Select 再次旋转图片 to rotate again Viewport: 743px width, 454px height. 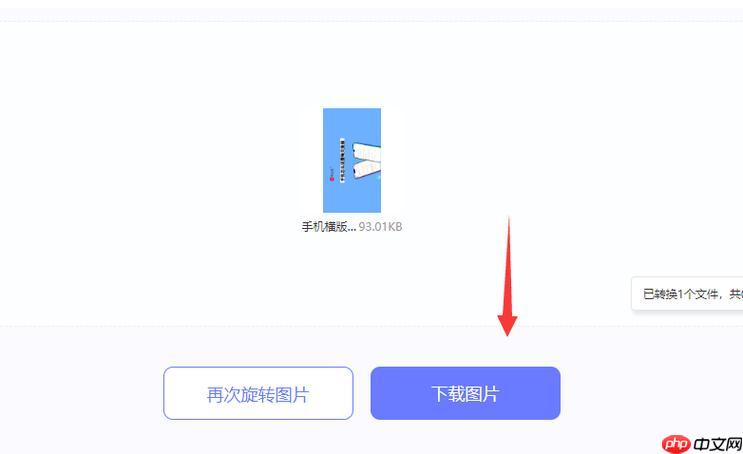coord(258,393)
